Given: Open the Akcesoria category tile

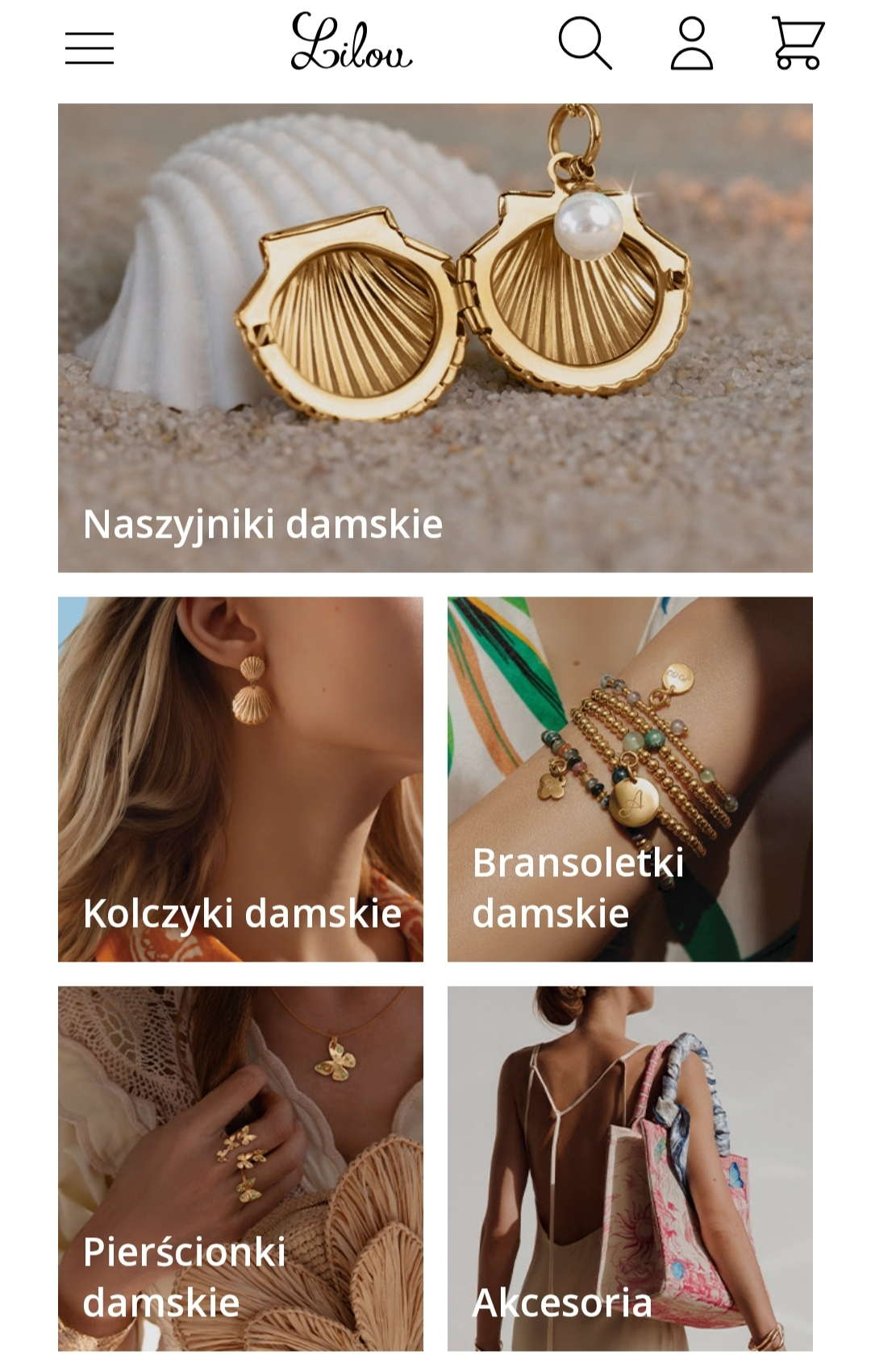Looking at the screenshot, I should (x=630, y=1168).
